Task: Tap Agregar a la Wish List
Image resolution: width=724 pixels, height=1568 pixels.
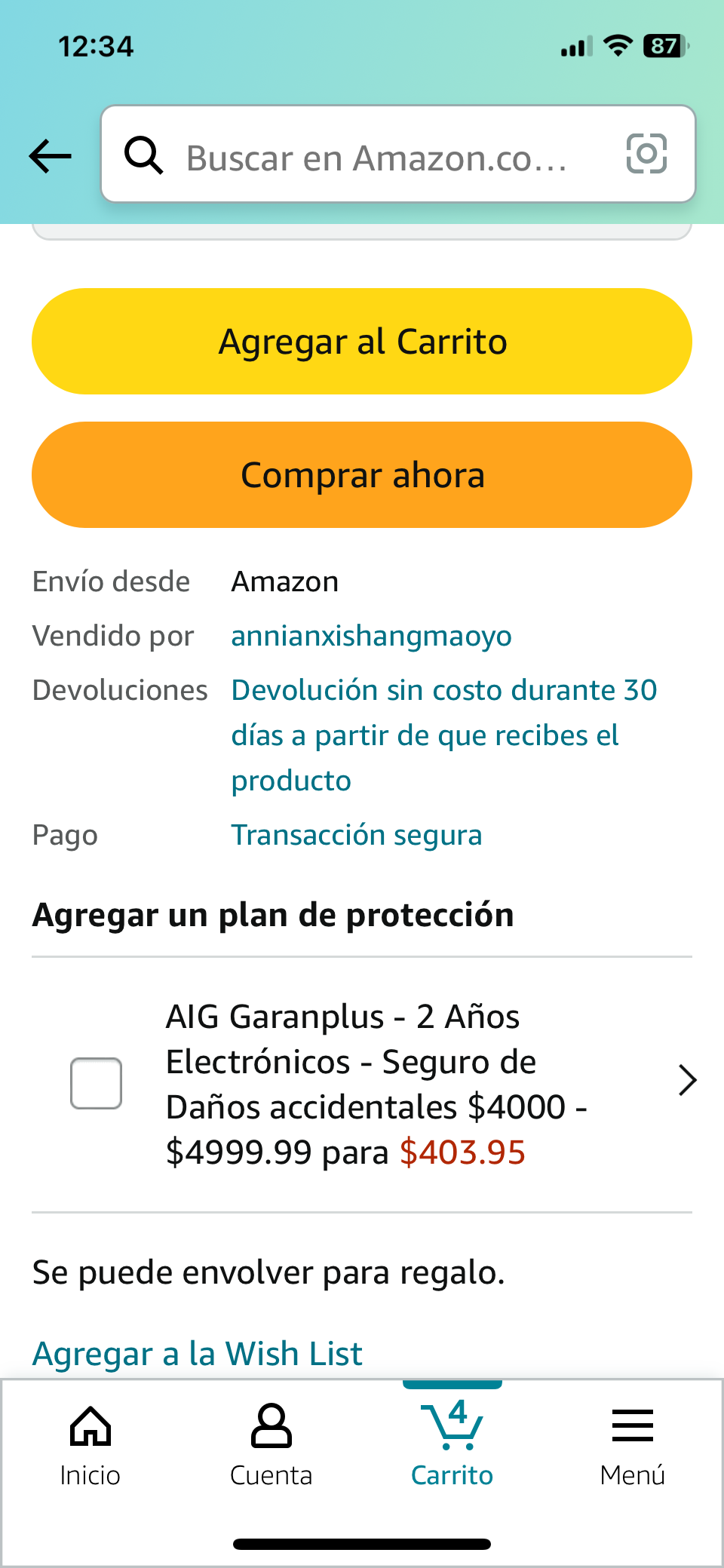Action: [198, 1353]
